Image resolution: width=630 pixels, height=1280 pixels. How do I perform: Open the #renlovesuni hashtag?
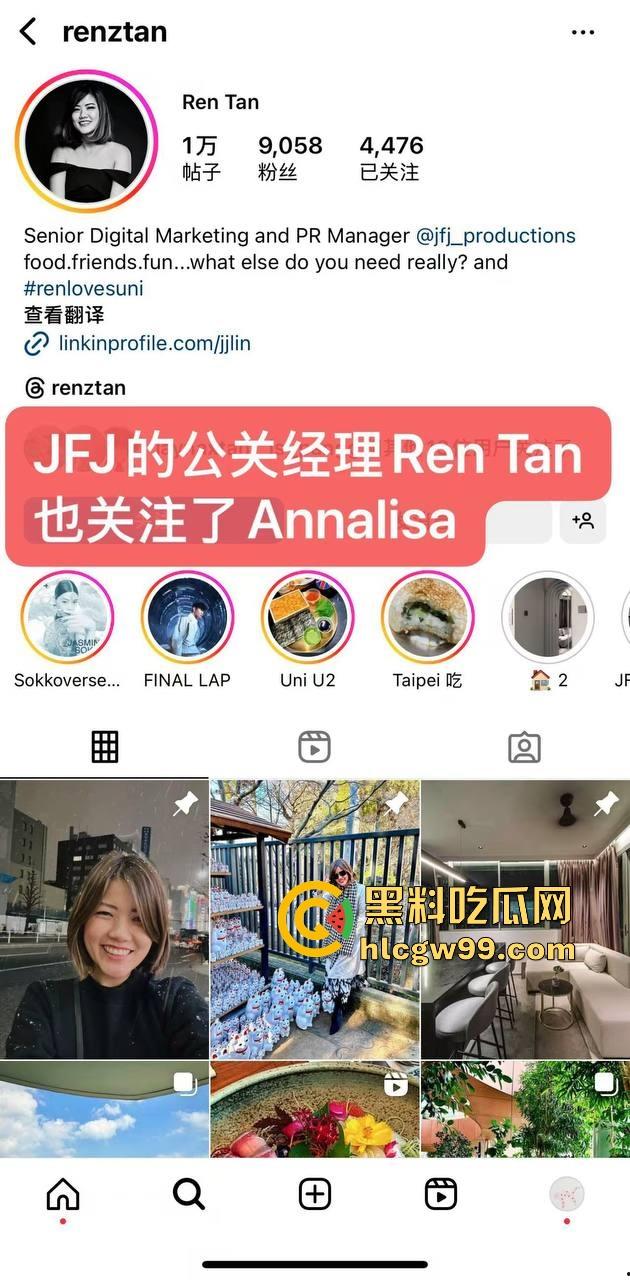click(x=84, y=289)
